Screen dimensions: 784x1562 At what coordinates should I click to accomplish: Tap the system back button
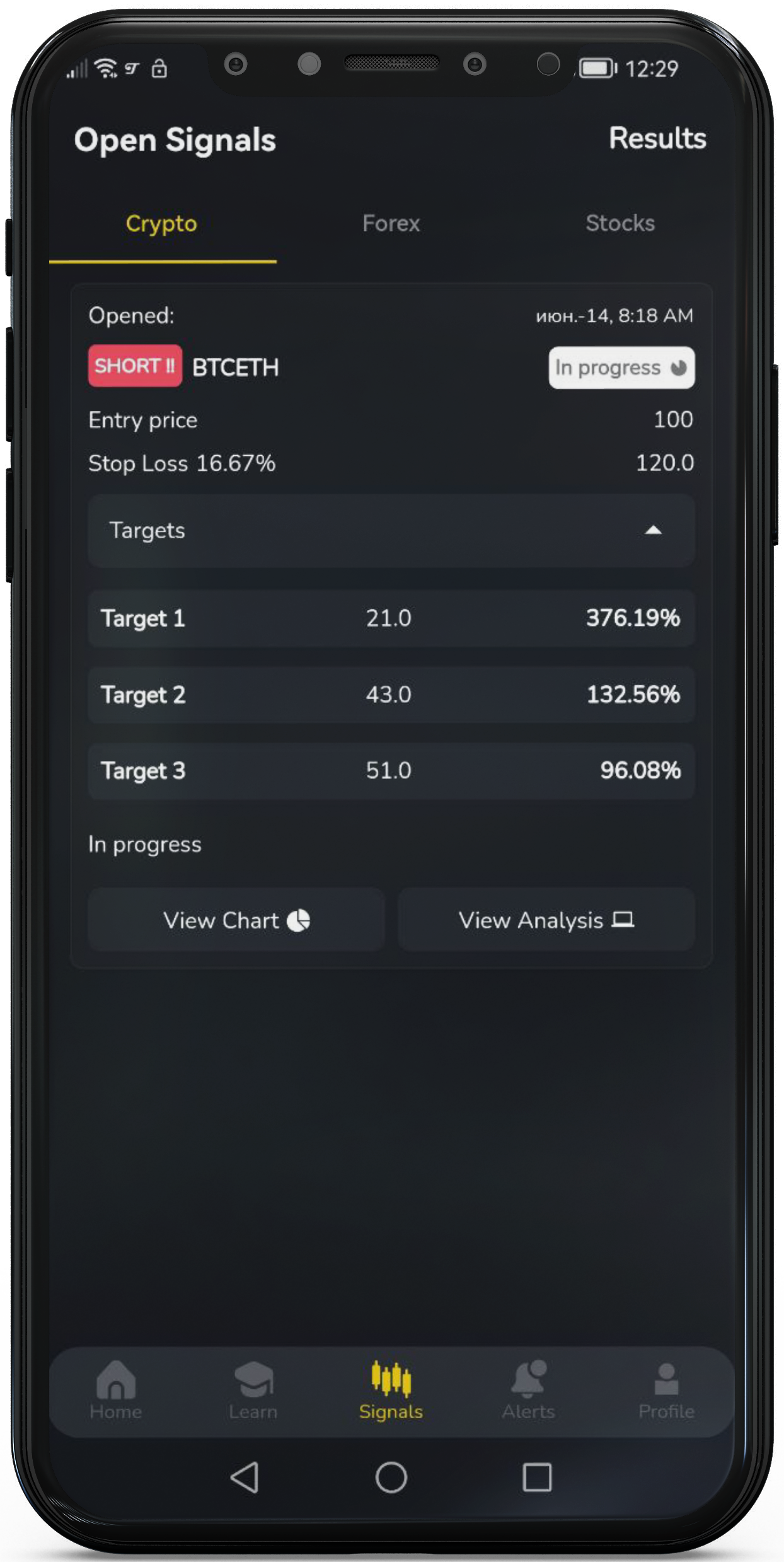[x=245, y=1478]
